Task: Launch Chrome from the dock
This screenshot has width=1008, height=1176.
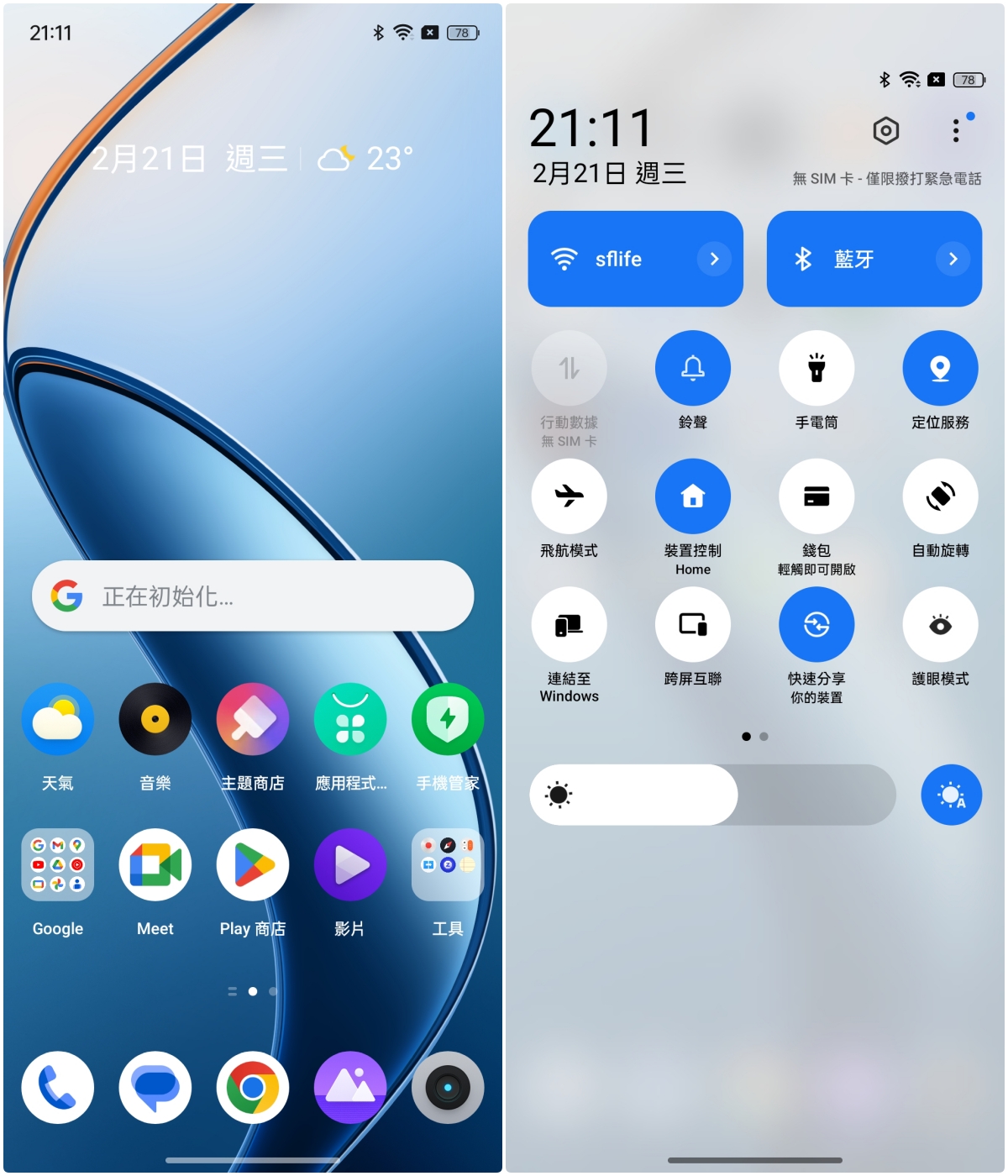Action: pos(253,1088)
